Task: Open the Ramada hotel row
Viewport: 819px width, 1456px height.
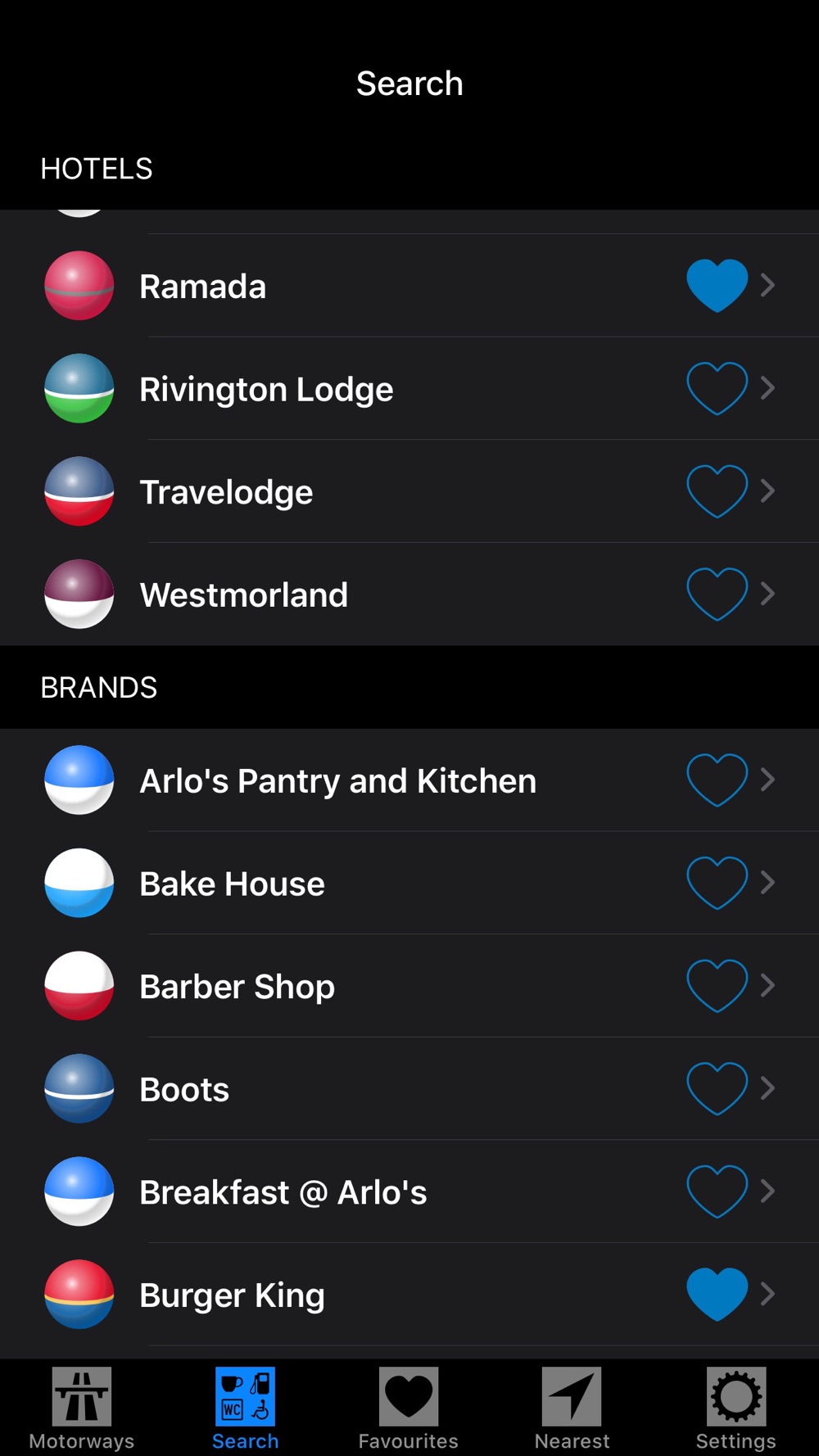Action: click(x=409, y=286)
